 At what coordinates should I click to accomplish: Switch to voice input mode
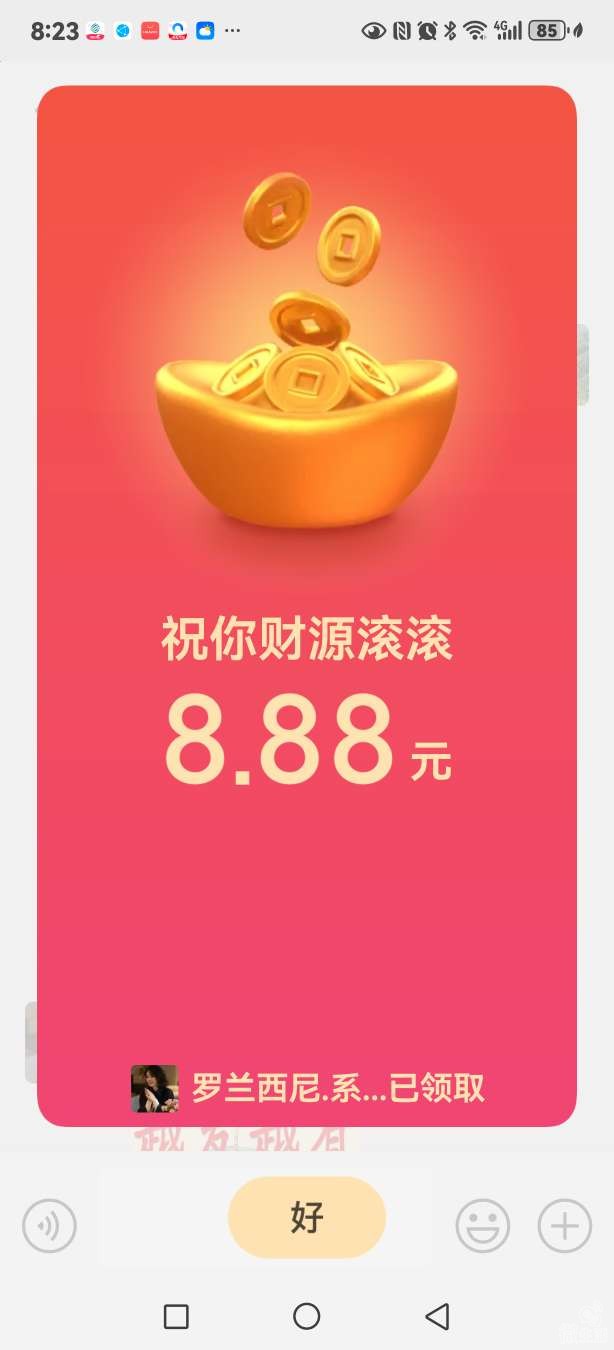(x=49, y=1225)
